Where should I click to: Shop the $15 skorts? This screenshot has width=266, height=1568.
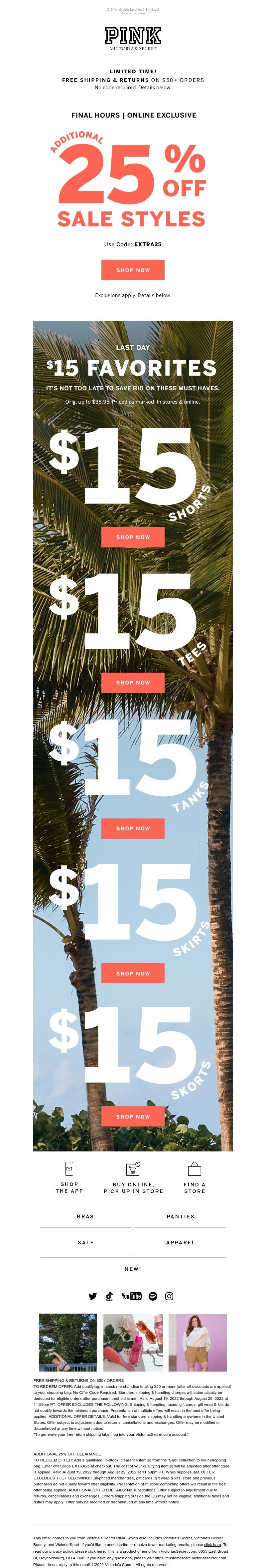[x=132, y=1116]
